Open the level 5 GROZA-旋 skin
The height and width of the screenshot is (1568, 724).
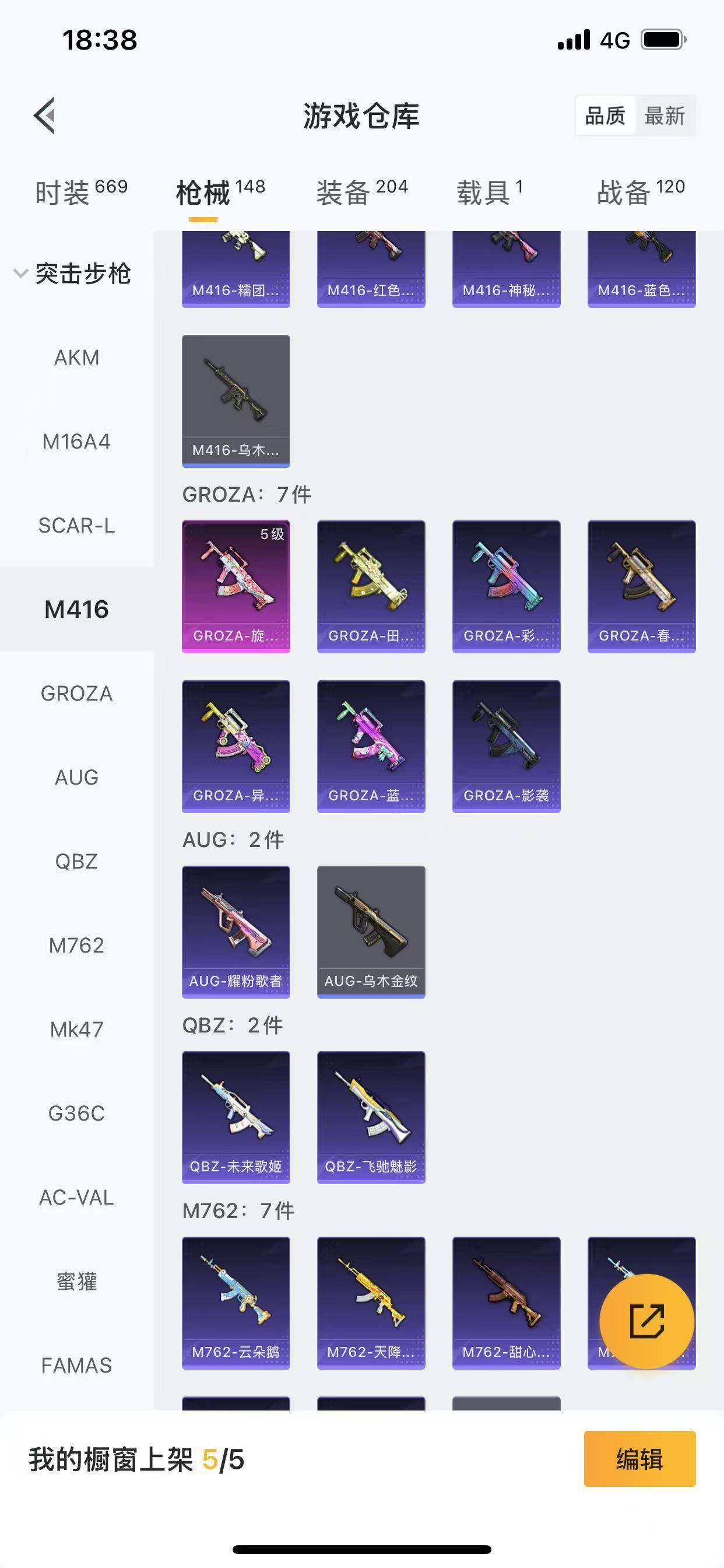236,586
